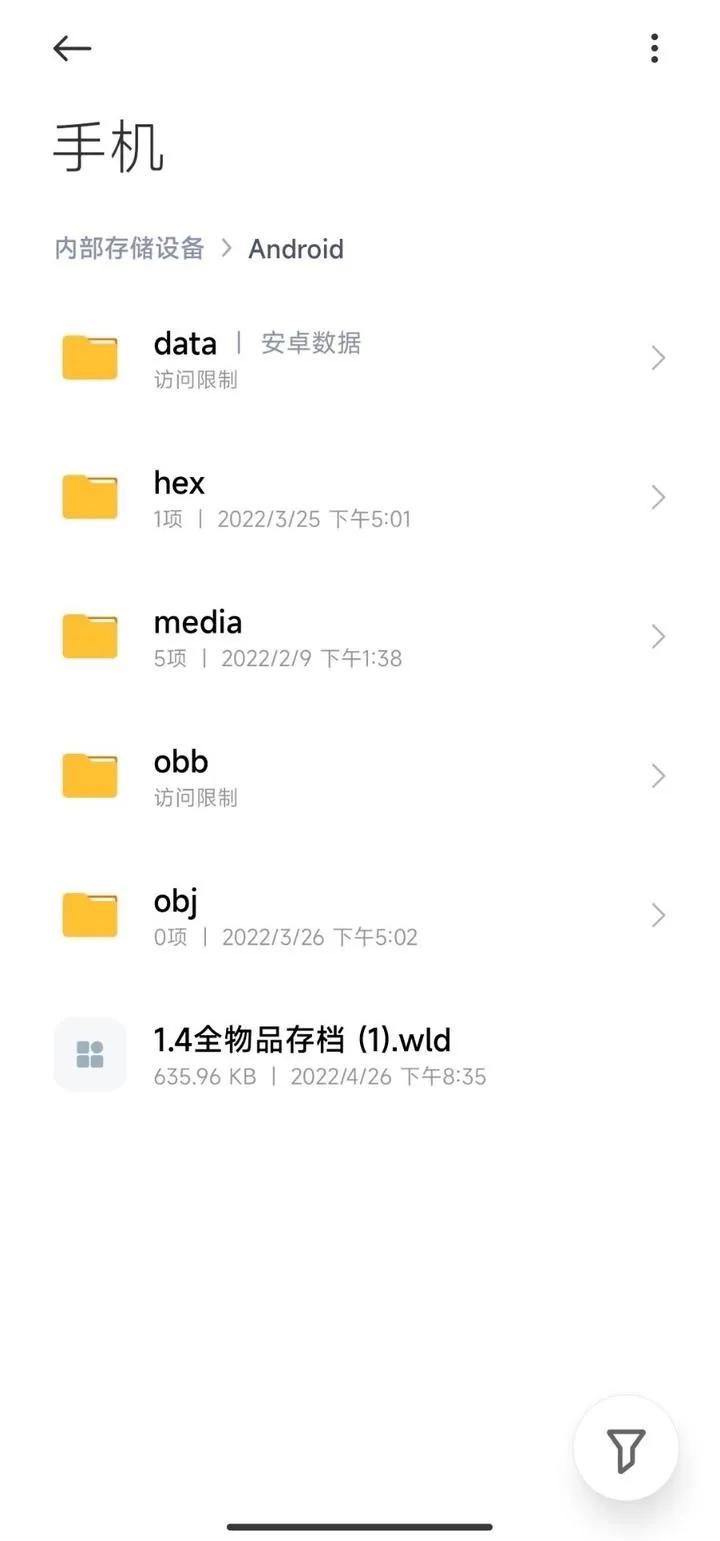The height and width of the screenshot is (1541, 720).
Task: Click the back arrow at top left
Action: point(71,48)
